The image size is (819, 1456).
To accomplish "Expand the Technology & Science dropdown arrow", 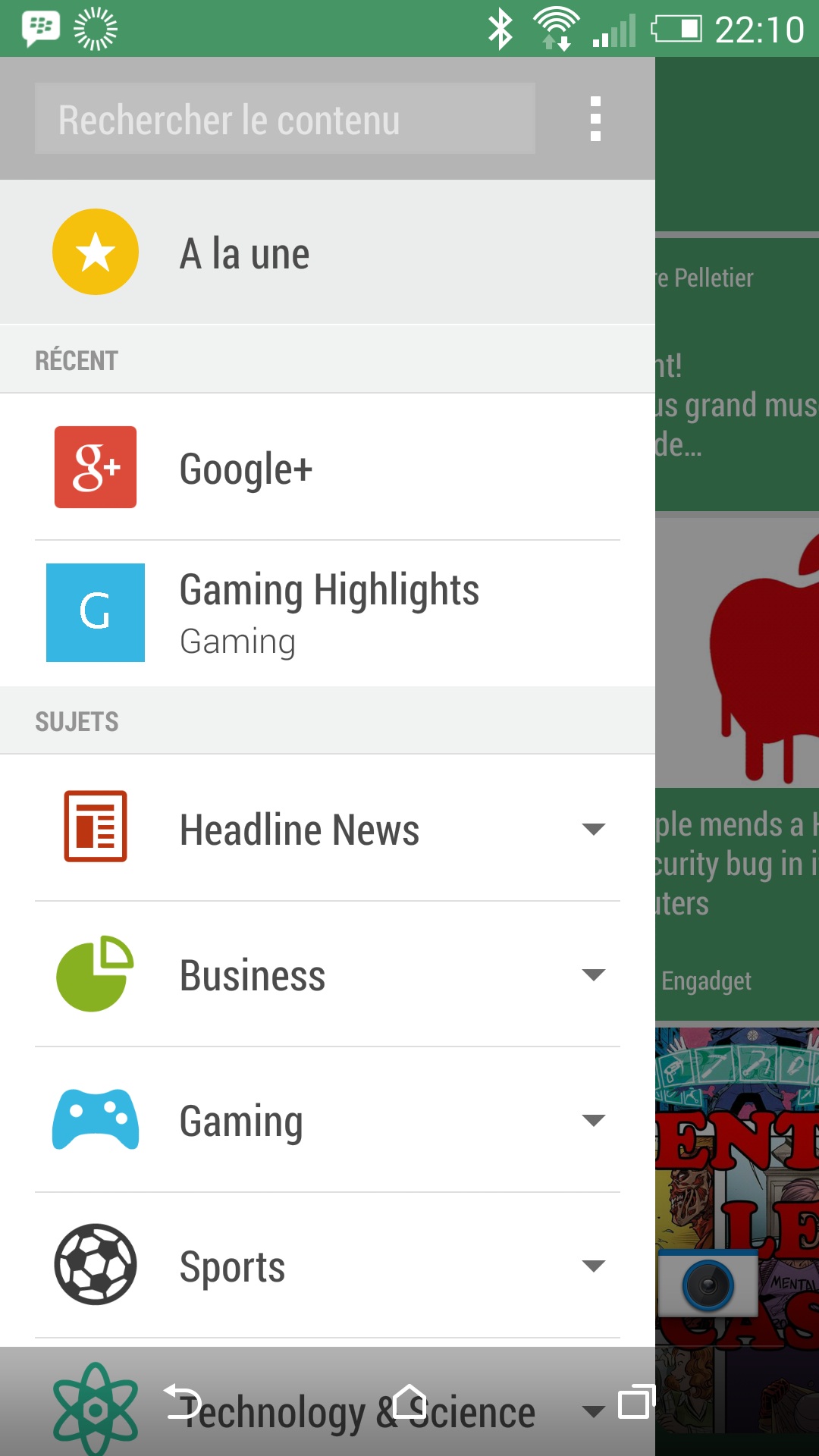I will coord(593,1410).
